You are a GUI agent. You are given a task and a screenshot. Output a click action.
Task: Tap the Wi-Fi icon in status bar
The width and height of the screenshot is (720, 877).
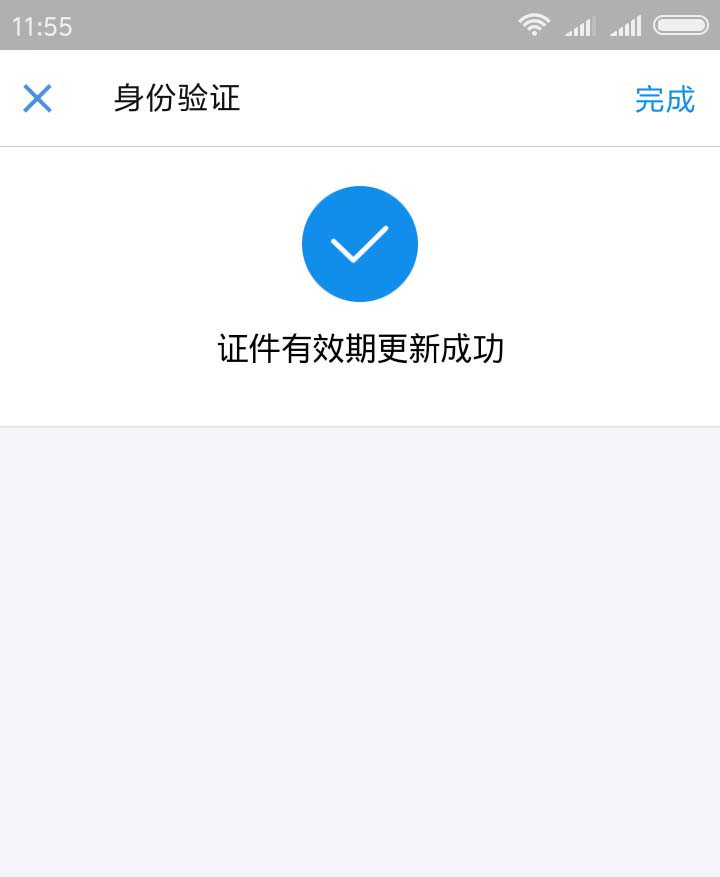[536, 25]
